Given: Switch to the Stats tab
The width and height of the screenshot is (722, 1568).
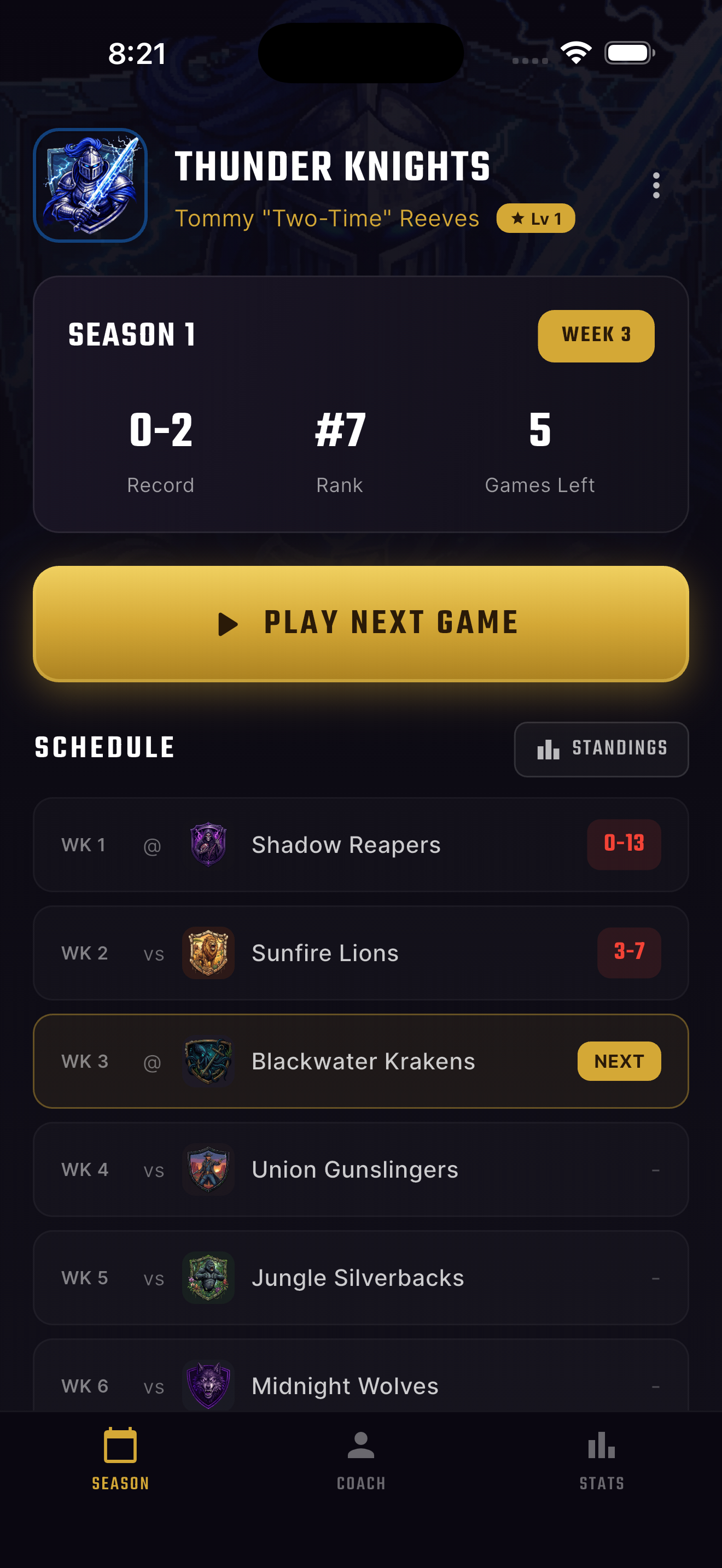Looking at the screenshot, I should click(x=602, y=1461).
